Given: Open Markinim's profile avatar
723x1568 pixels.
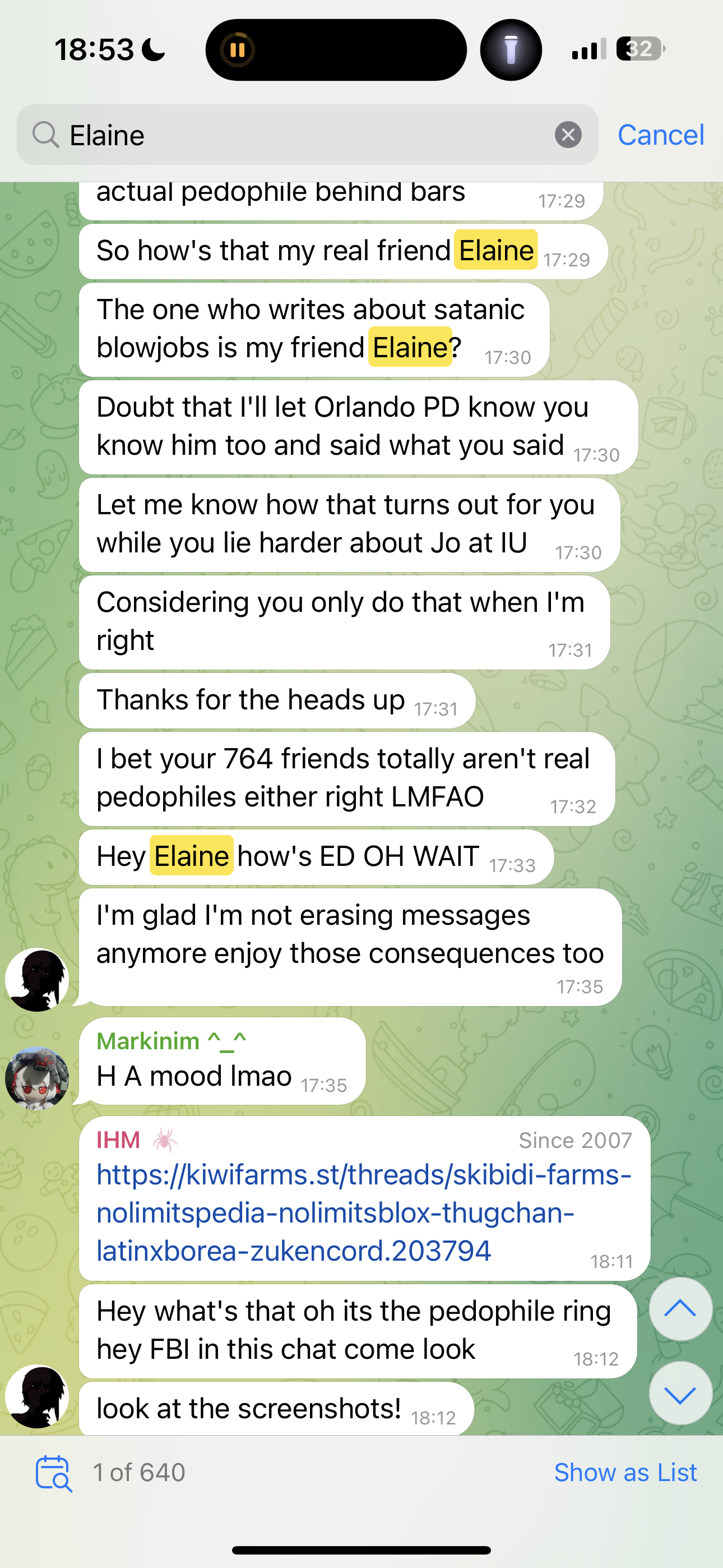Looking at the screenshot, I should (x=37, y=1078).
